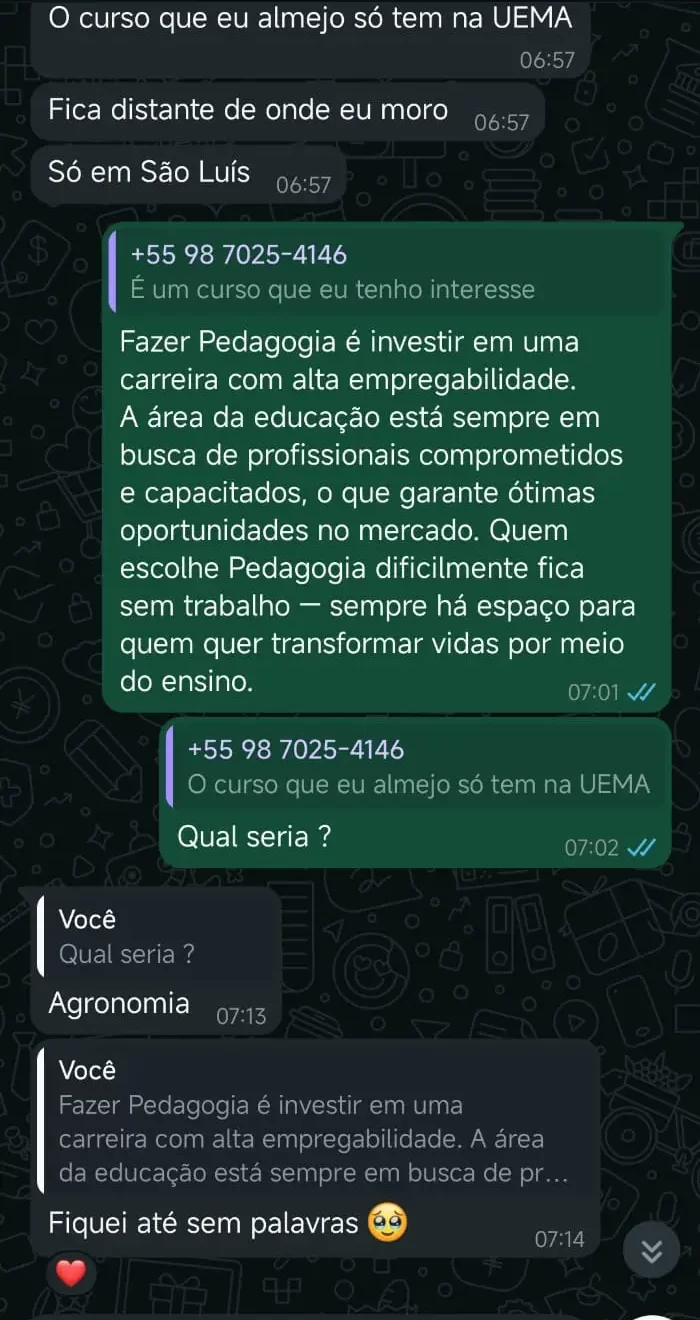Screen dimensions: 700x1320
Task: Open the heart reaction under "Fiquei até sem palavras"
Action: (72, 1274)
